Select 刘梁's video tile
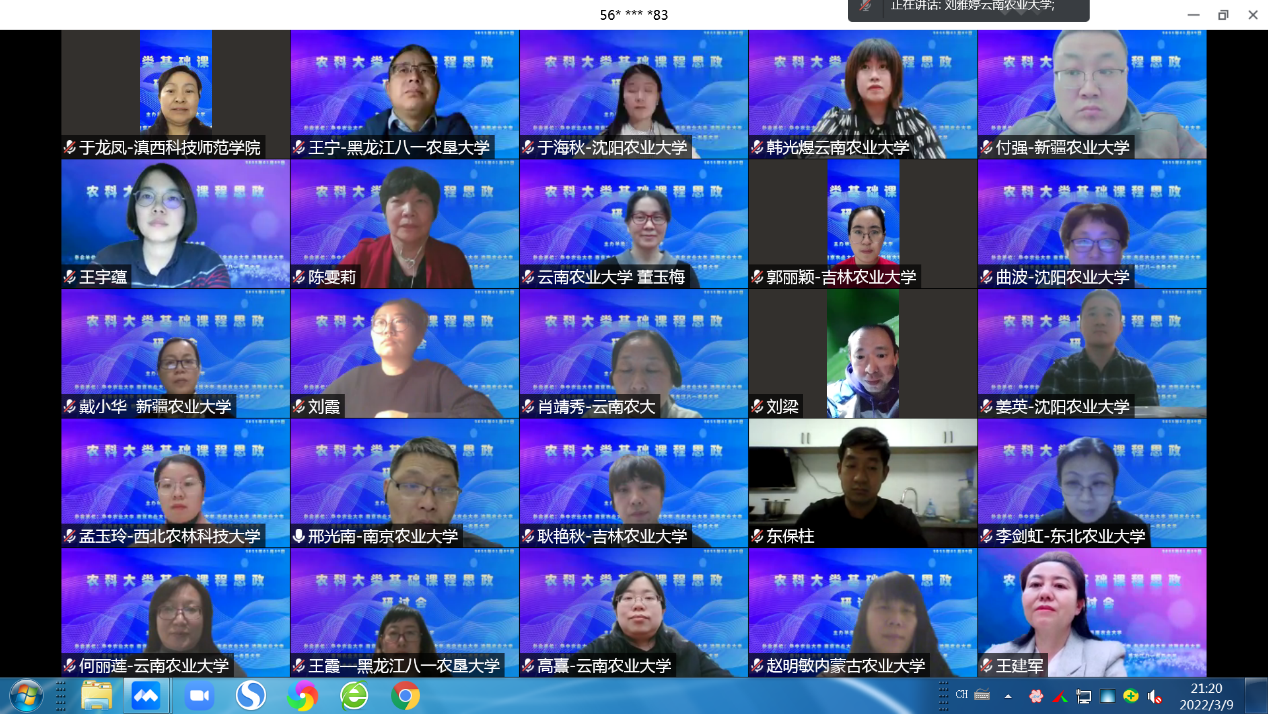Viewport: 1268px width, 714px height. [x=862, y=353]
